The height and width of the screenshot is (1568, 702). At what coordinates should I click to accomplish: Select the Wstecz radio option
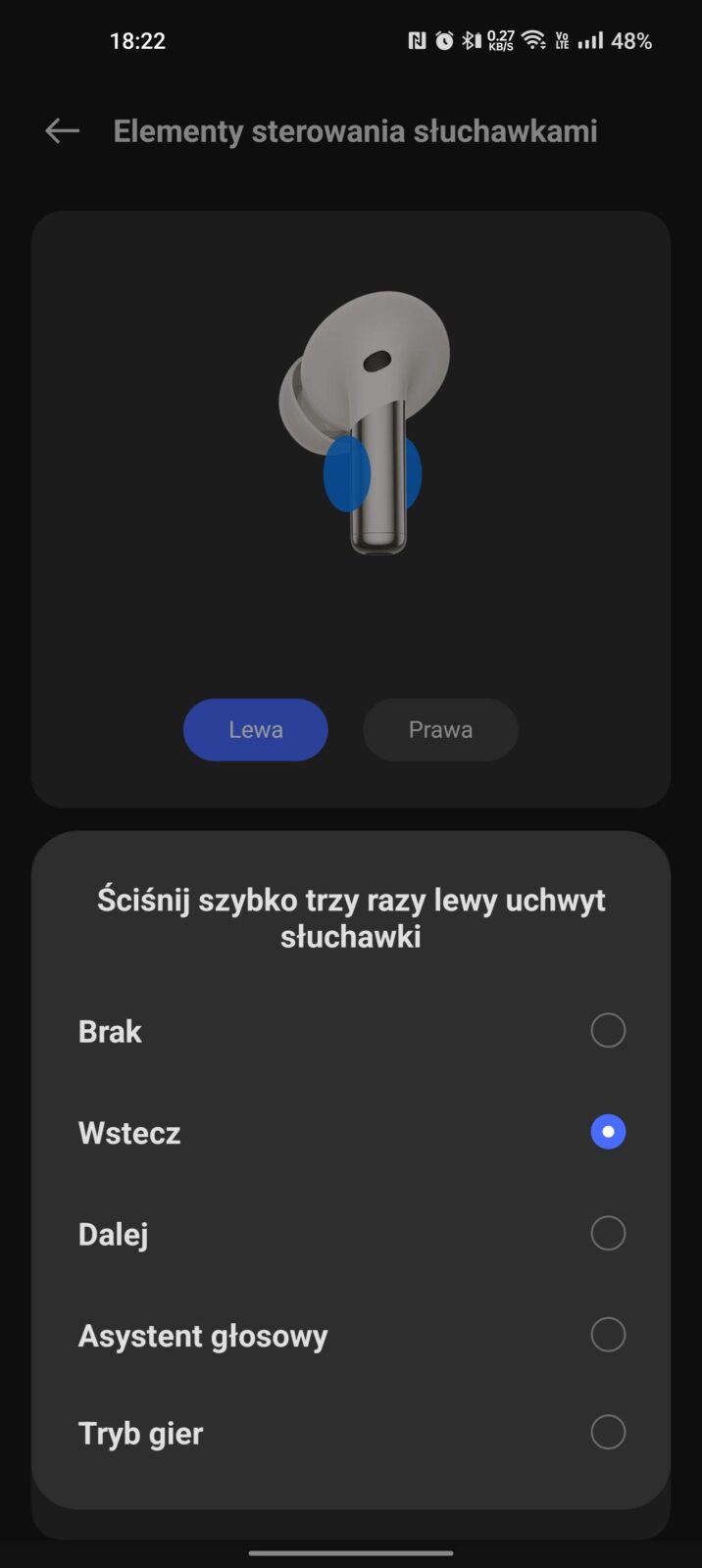[607, 1132]
